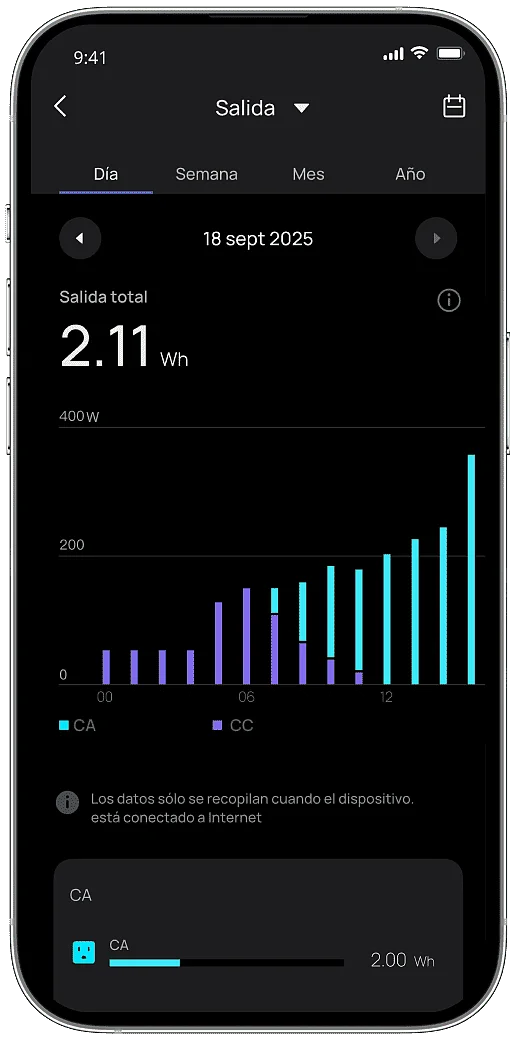Image resolution: width=516 pixels, height=1041 pixels.
Task: Switch to the Año tab
Action: coord(410,174)
